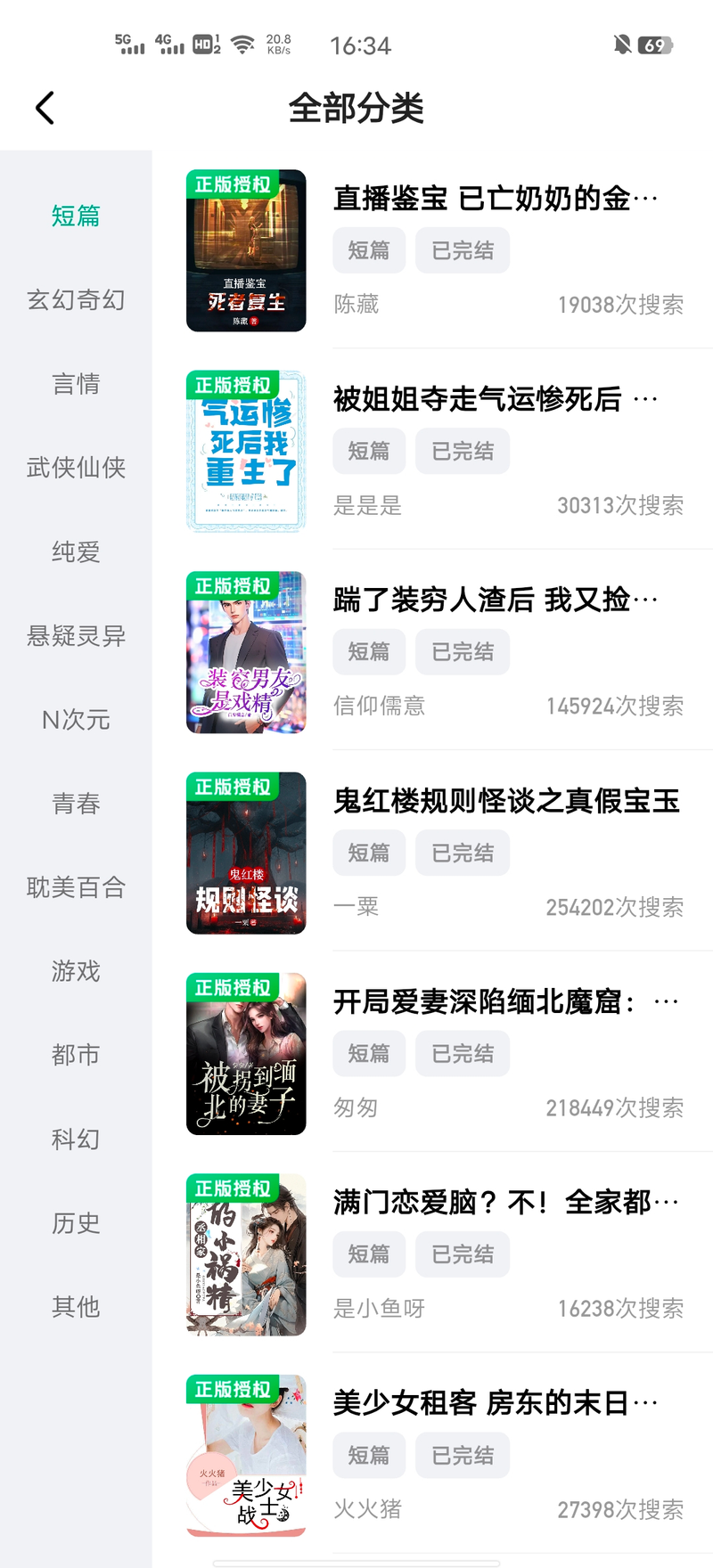The height and width of the screenshot is (1568, 713).
Task: Open the 科幻 category list
Action: click(76, 1139)
